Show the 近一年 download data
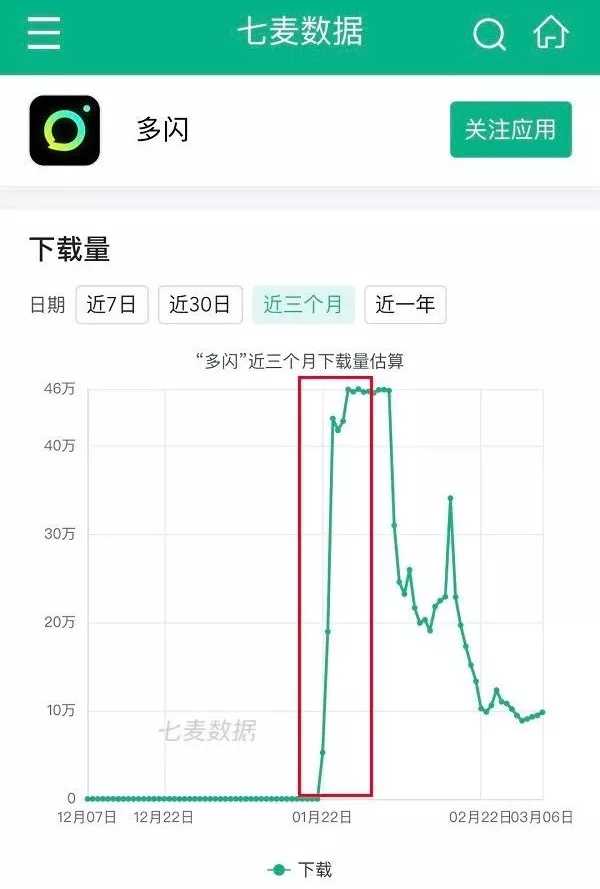The width and height of the screenshot is (600, 889). [405, 305]
